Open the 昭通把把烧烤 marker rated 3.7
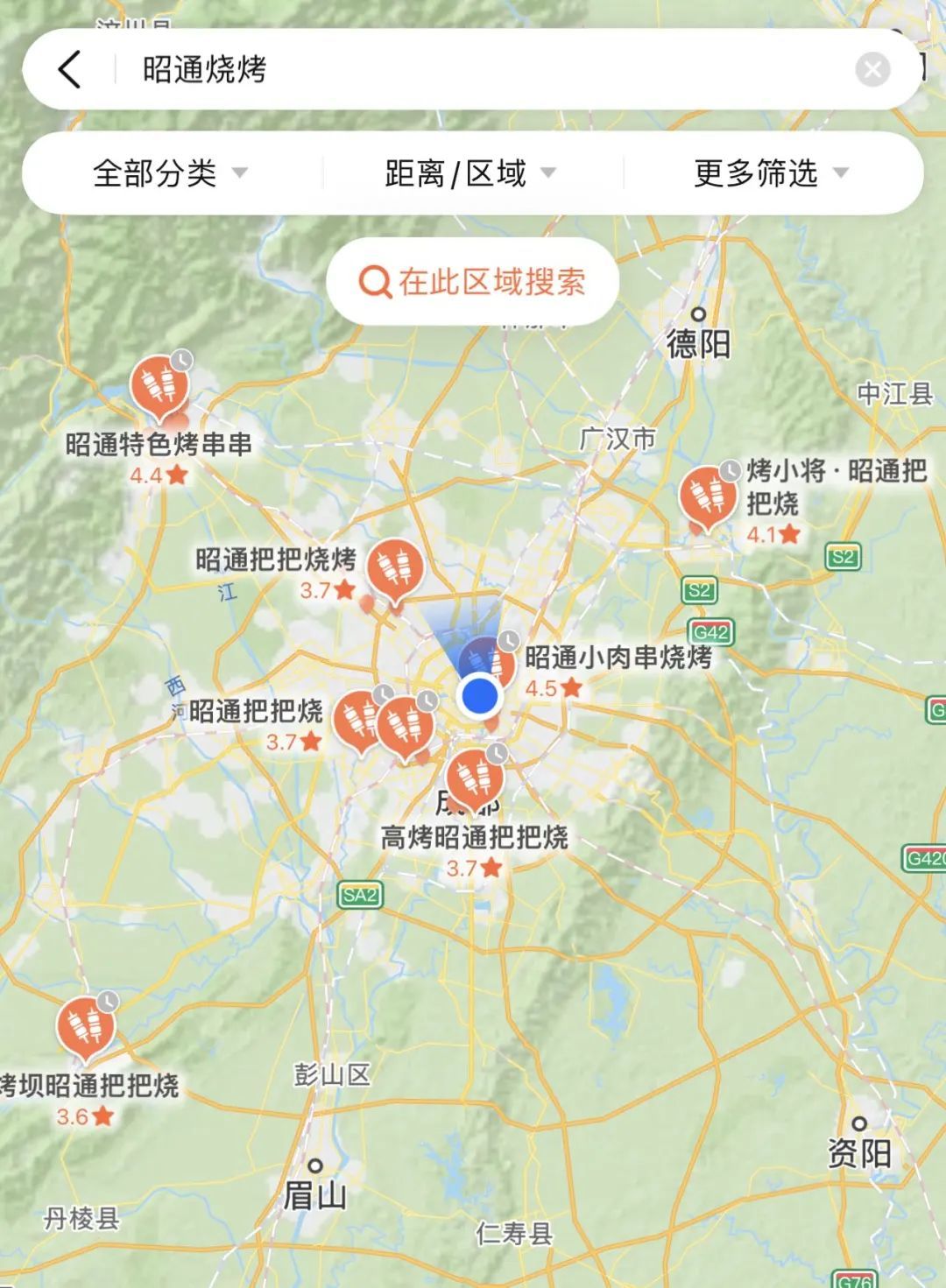 pos(395,567)
